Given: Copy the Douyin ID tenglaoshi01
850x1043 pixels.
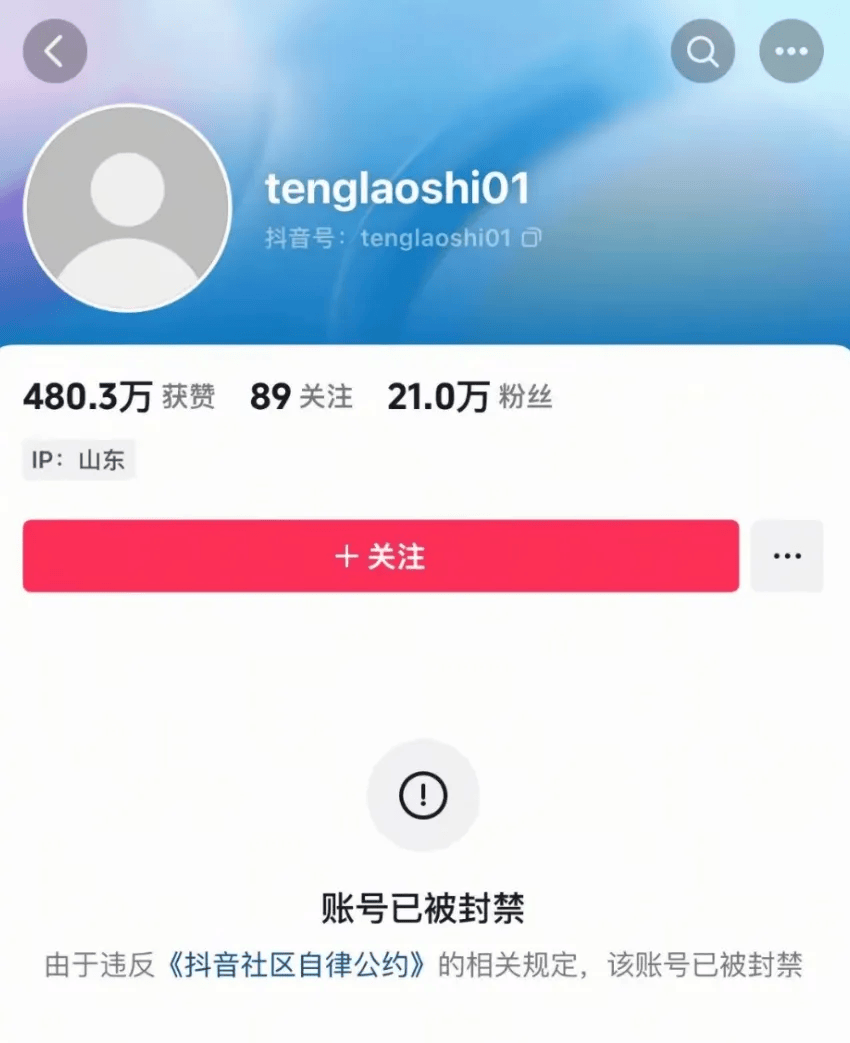Looking at the screenshot, I should 532,238.
